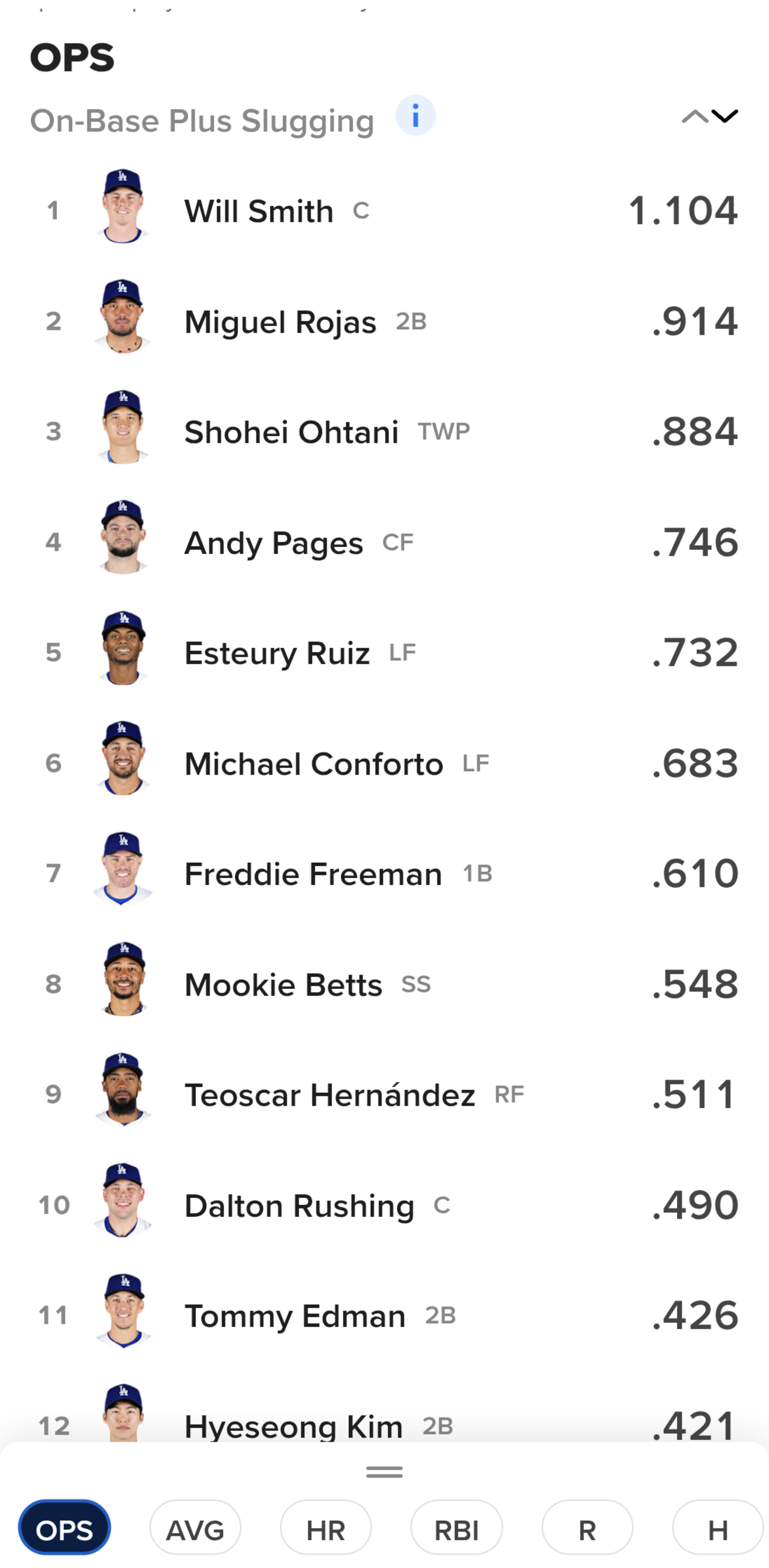Select Mookie Betts from the list

tap(385, 984)
